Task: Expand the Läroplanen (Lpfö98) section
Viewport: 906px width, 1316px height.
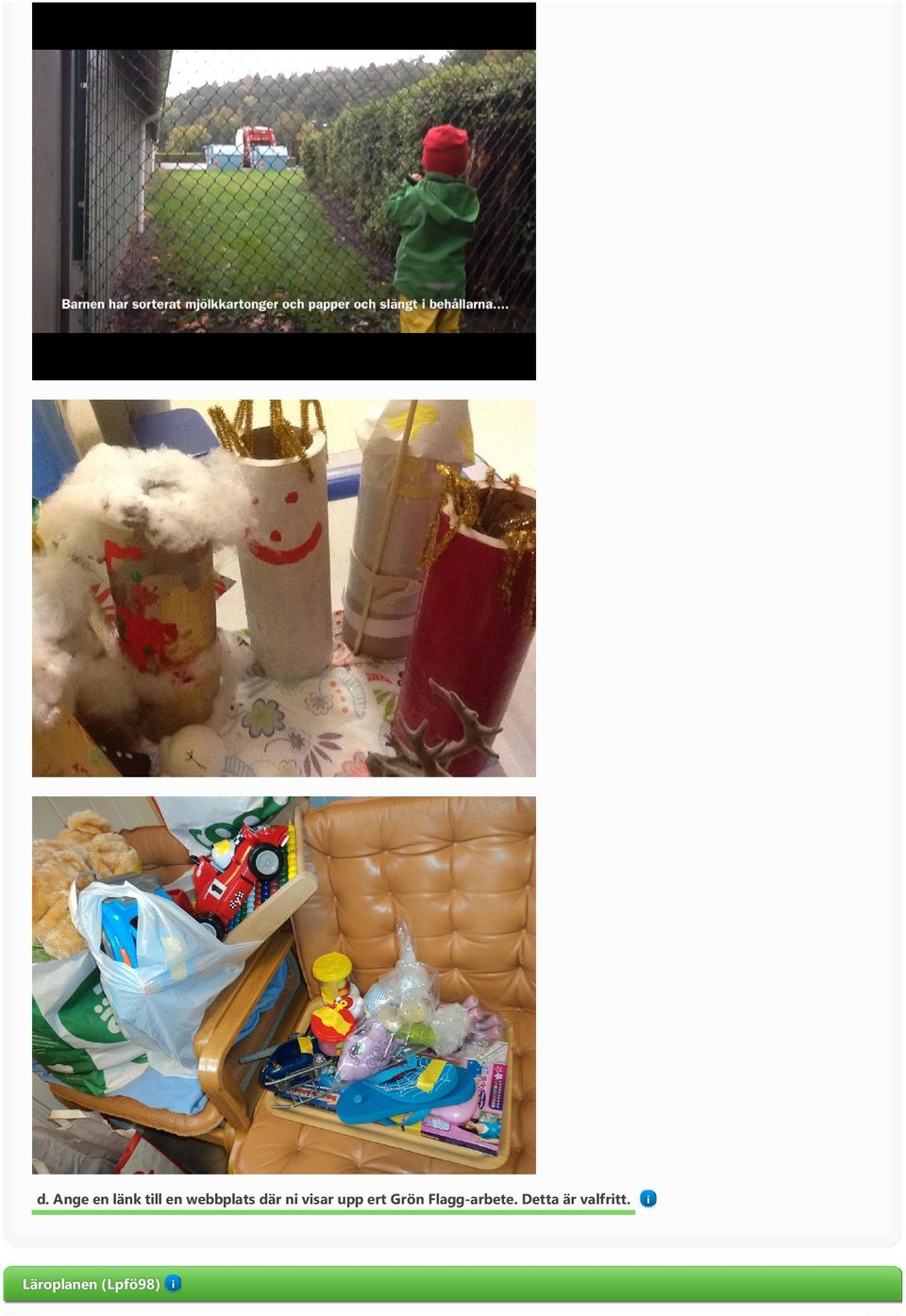Action: 91,1284
